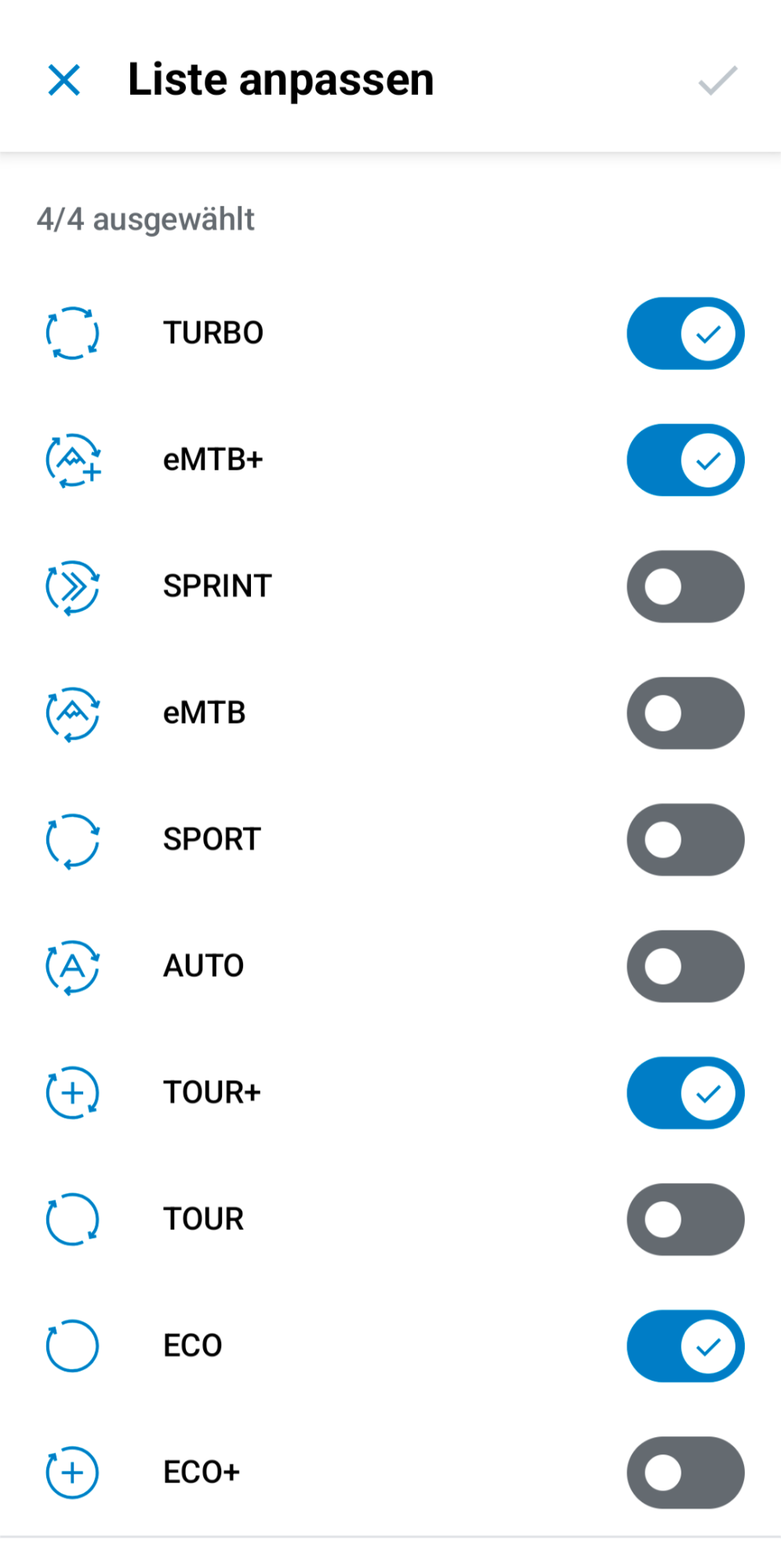Switch off the ECO toggle
Viewport: 781px width, 1568px height.
click(x=685, y=1346)
